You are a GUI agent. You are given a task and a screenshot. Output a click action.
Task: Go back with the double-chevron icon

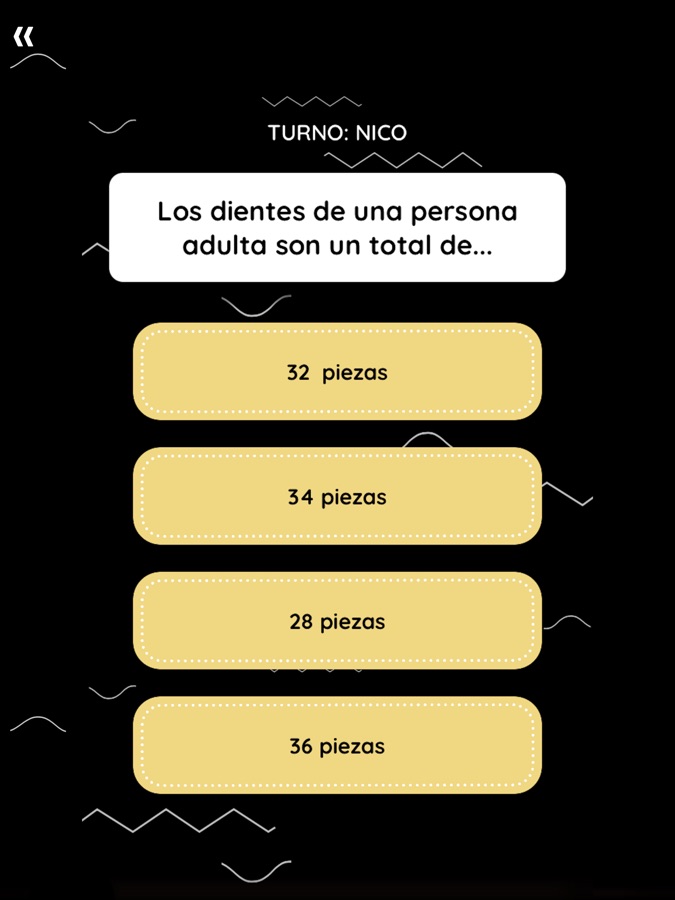pos(23,38)
